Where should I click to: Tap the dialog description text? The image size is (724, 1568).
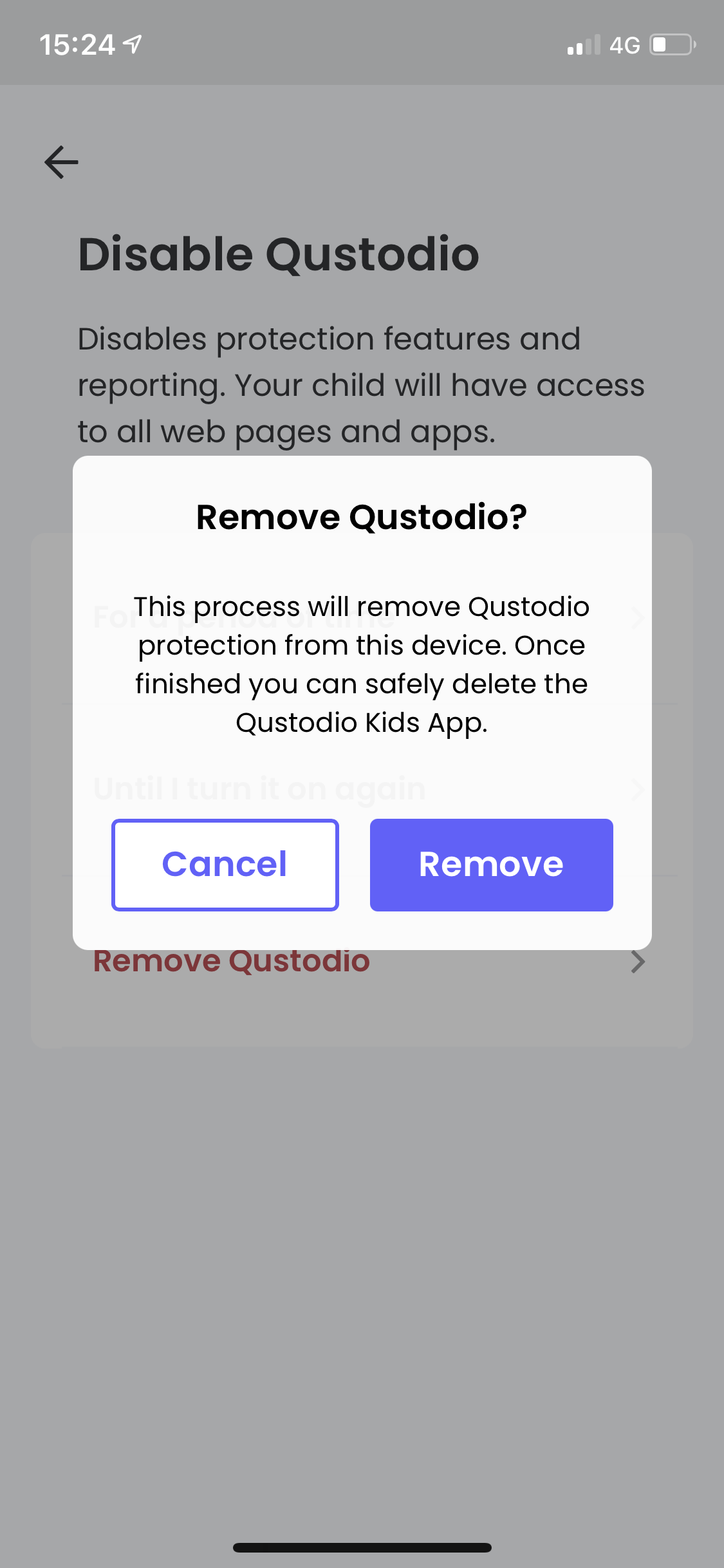[x=362, y=664]
